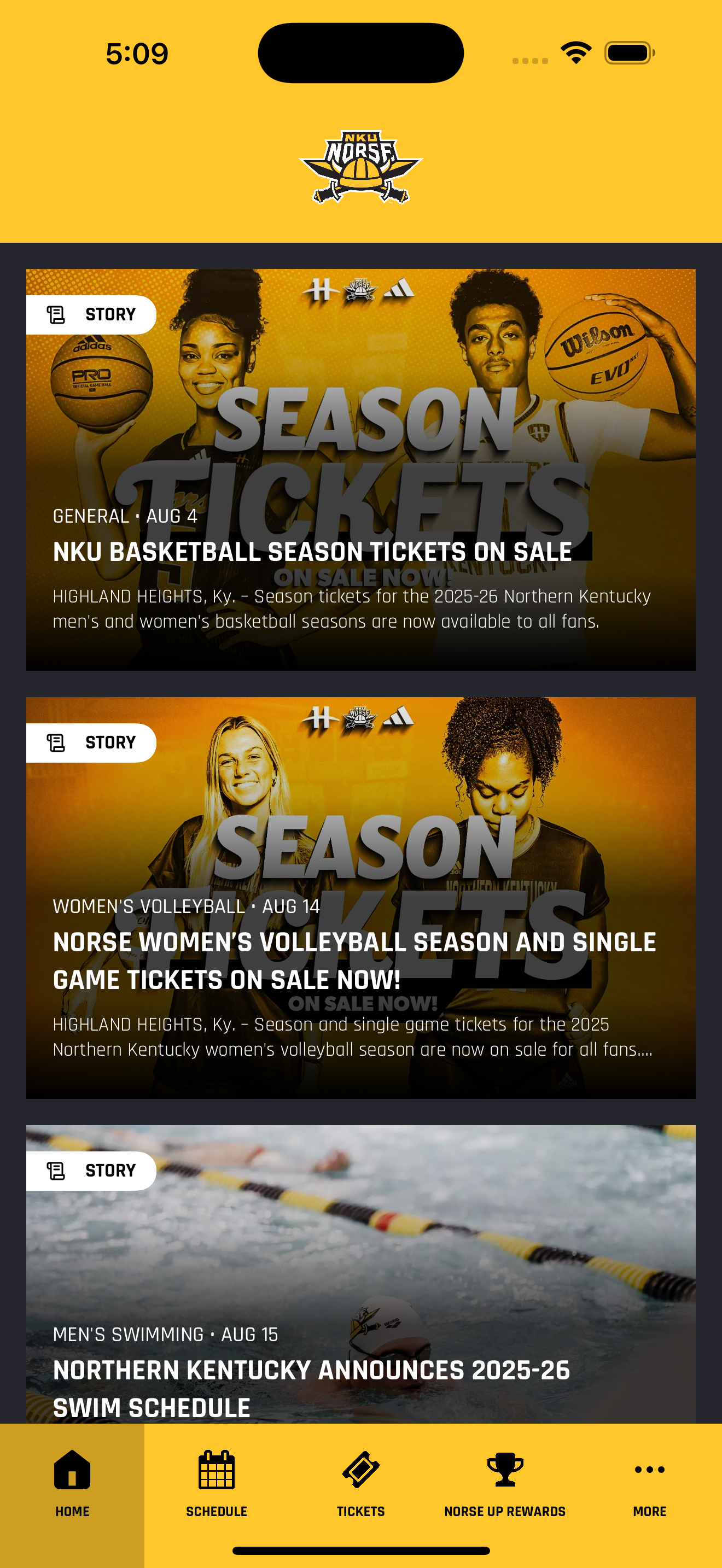This screenshot has width=722, height=1568.
Task: Tap the WOMEN'S VOLLEYBALL category label
Action: [x=149, y=906]
